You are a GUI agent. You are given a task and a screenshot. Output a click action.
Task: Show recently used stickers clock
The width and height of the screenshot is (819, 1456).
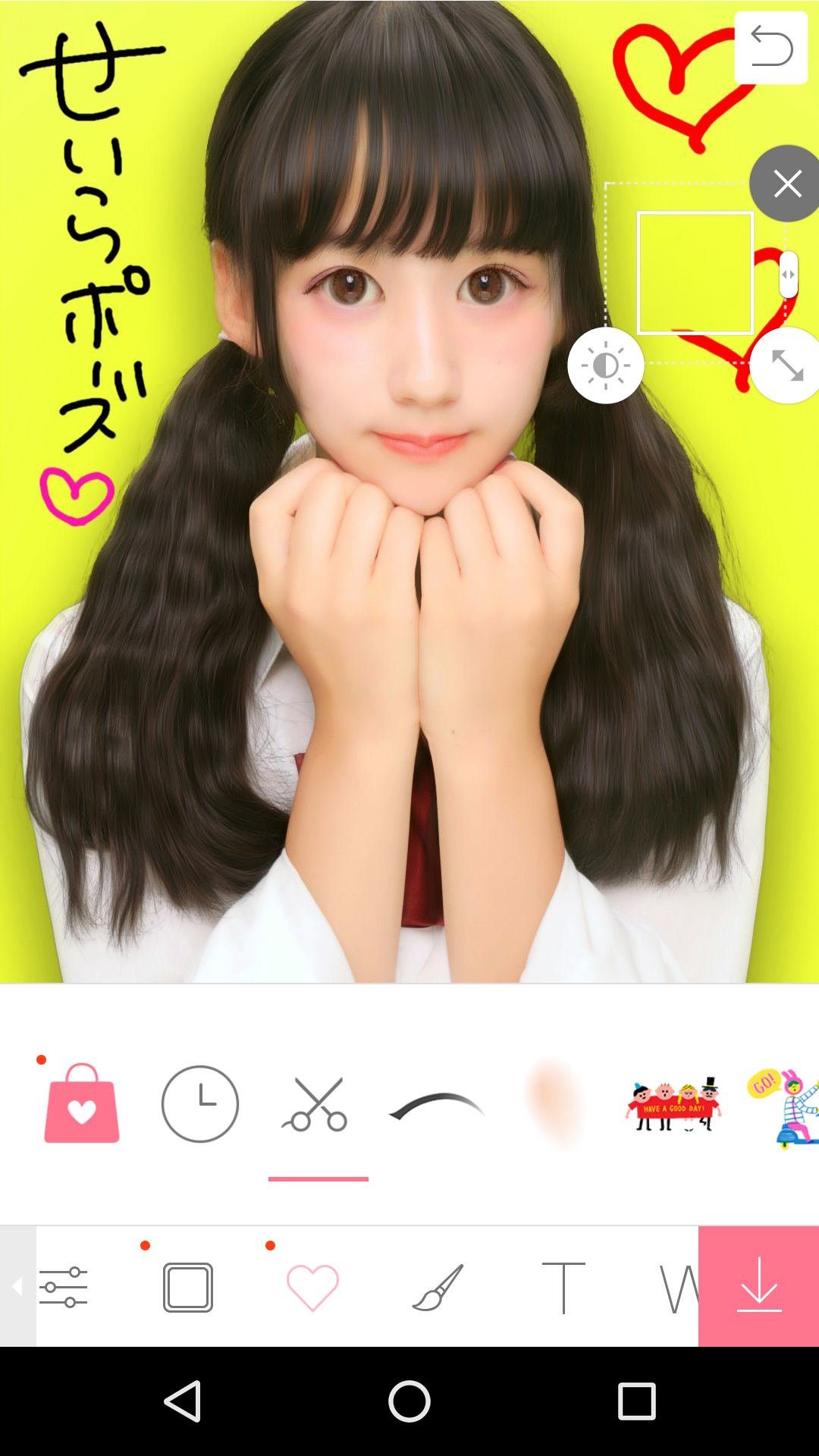200,1104
